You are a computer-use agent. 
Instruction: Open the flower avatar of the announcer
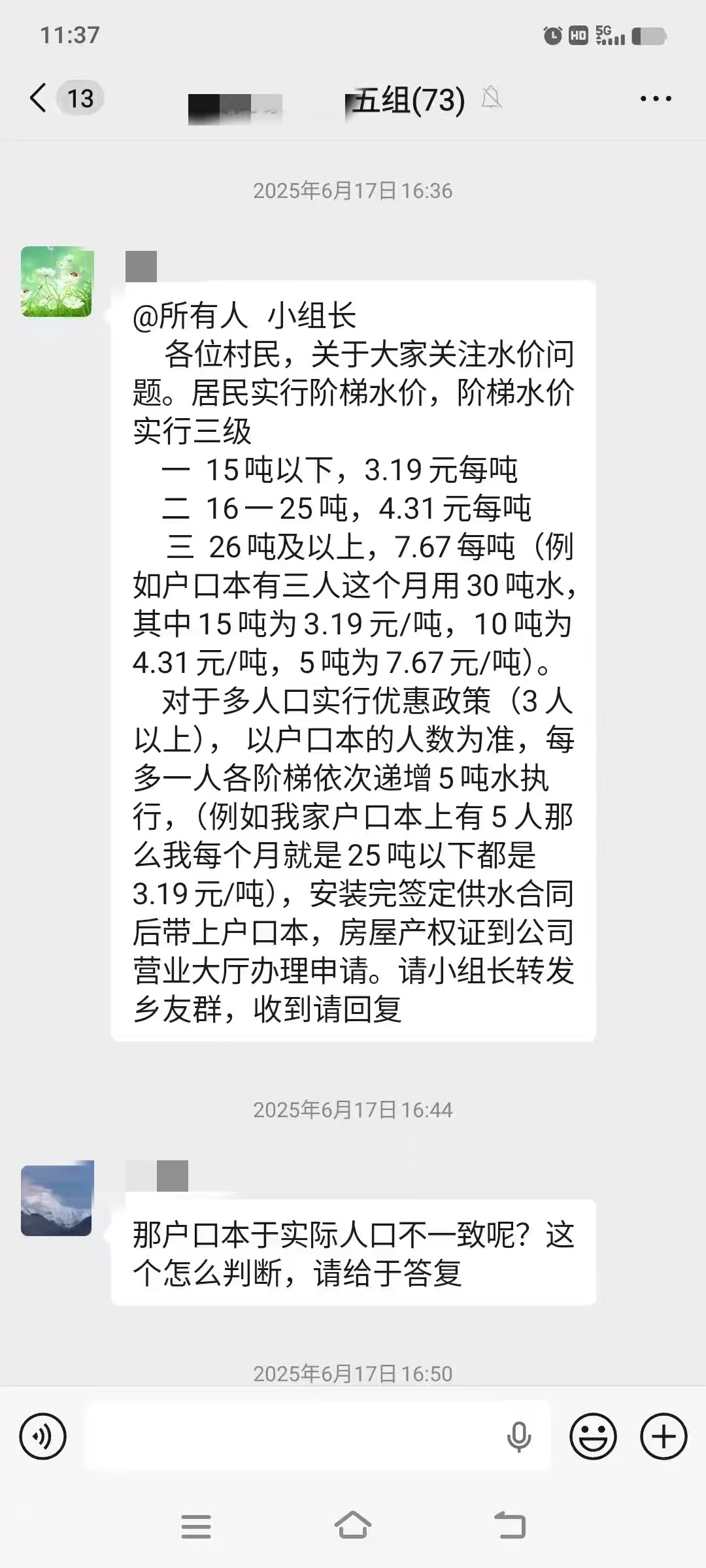[59, 281]
